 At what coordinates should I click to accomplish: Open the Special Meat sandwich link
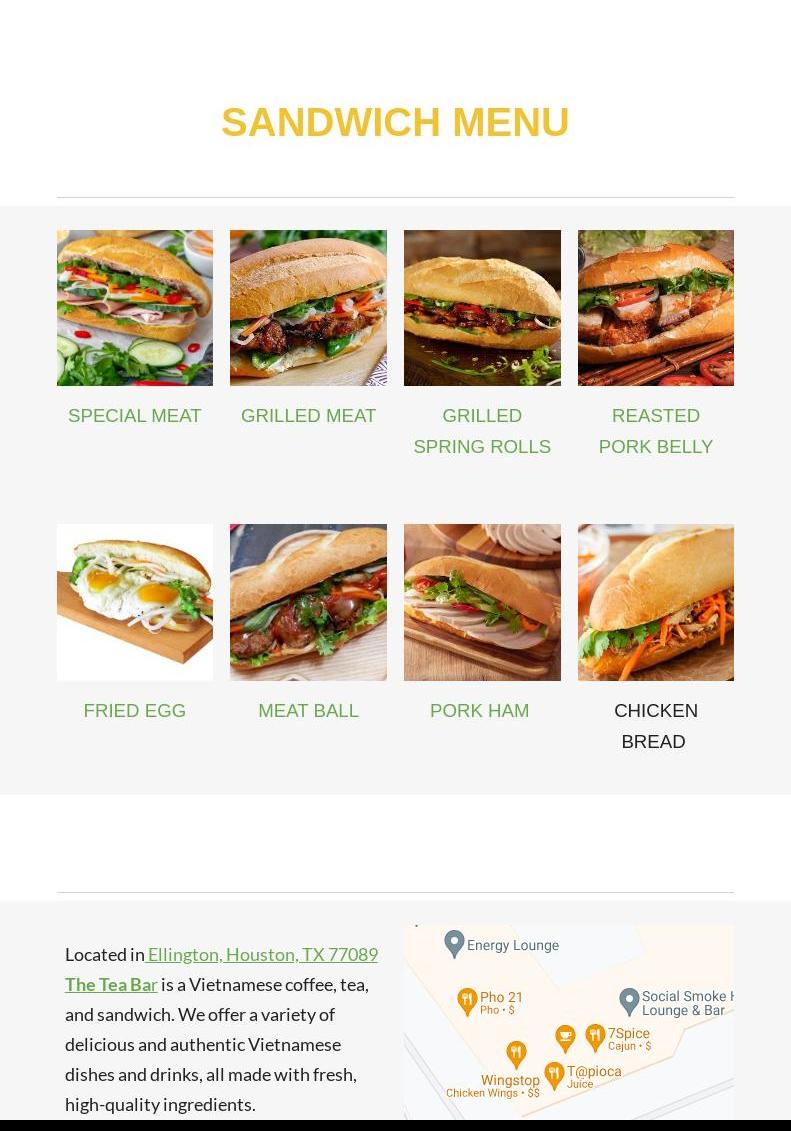(x=134, y=415)
